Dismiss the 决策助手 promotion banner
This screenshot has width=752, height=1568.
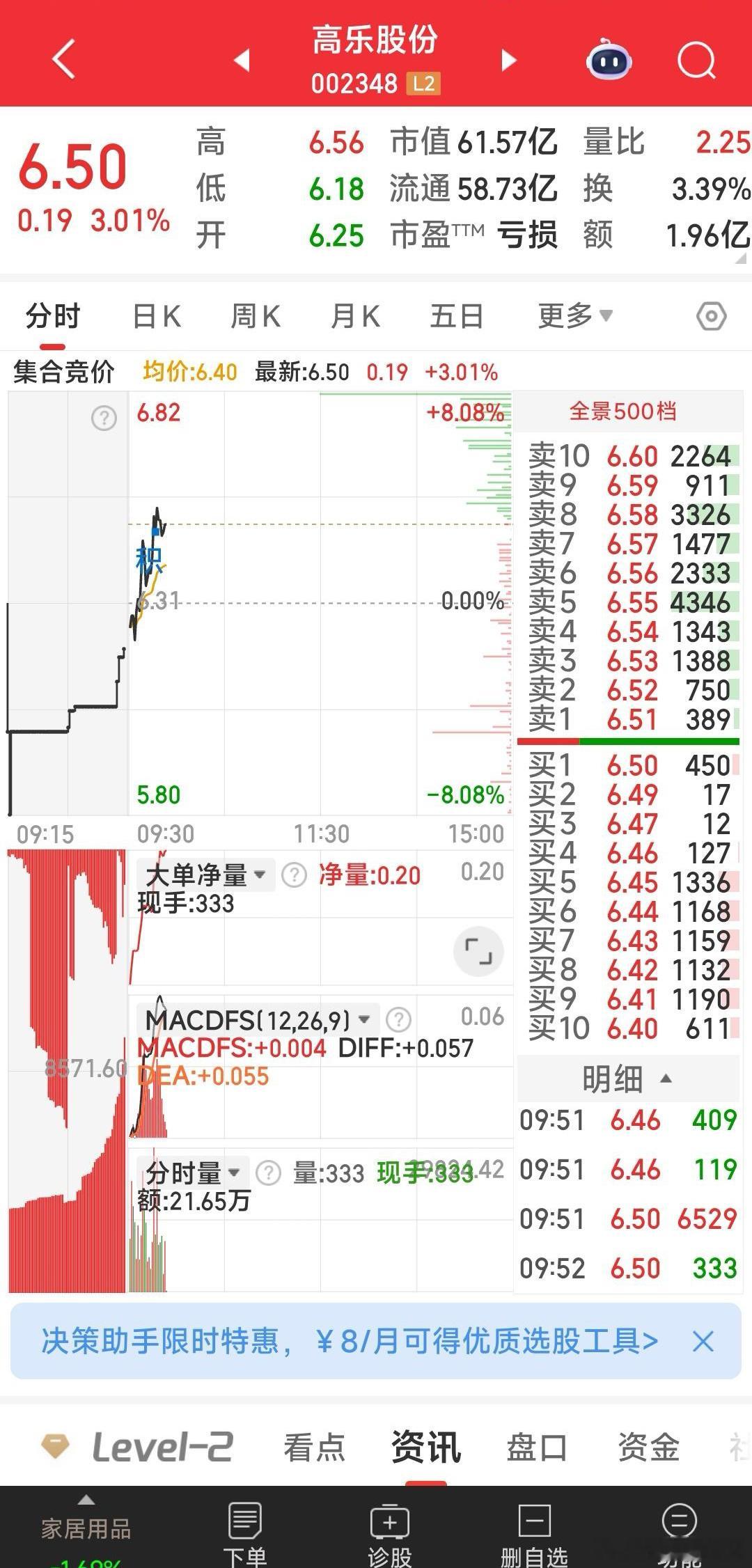coord(703,1341)
